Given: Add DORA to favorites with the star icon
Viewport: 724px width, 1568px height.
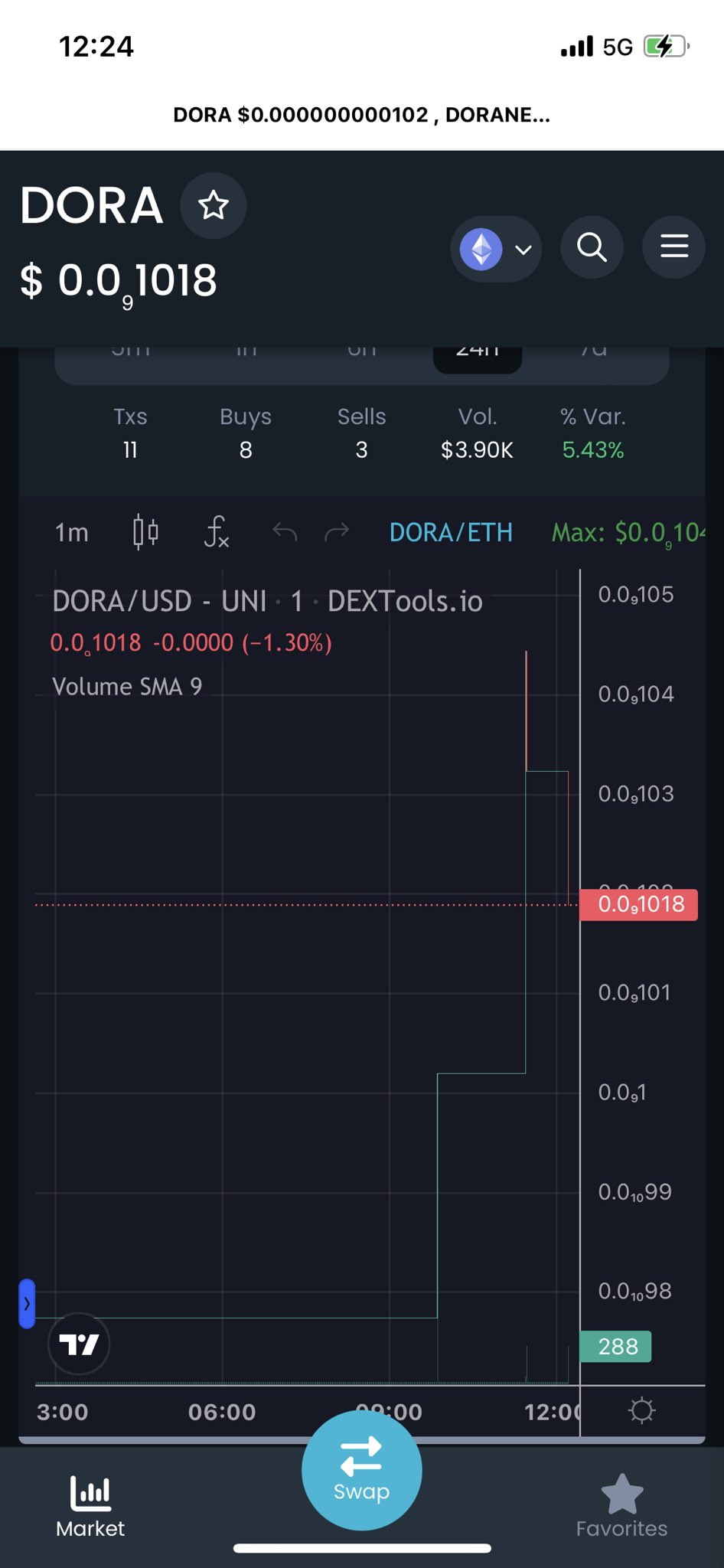Looking at the screenshot, I should (x=213, y=205).
